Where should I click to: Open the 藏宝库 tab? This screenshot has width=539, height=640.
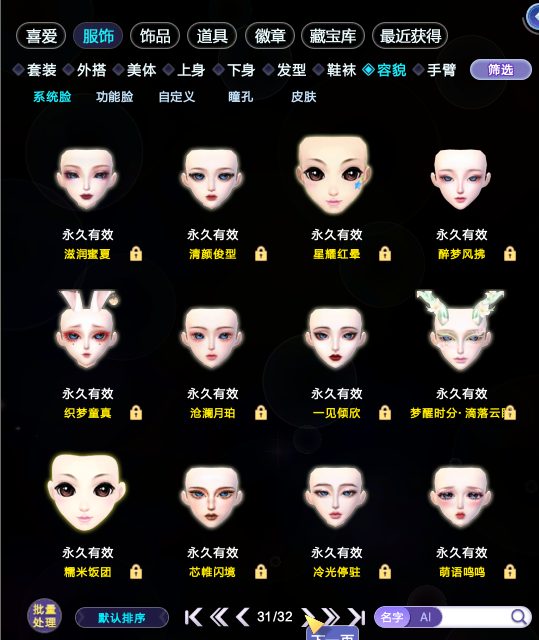[x=333, y=36]
